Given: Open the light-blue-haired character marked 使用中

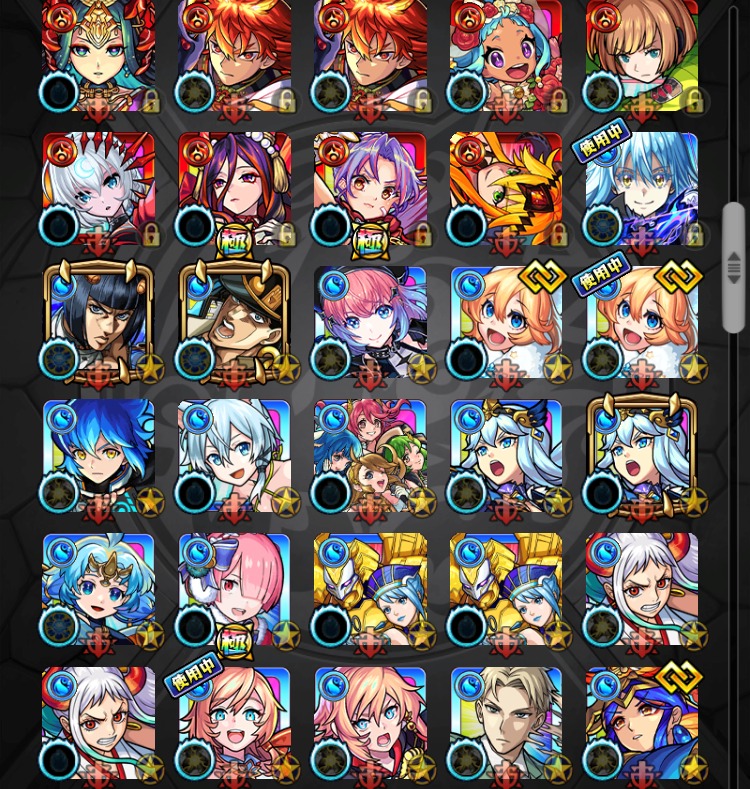Looking at the screenshot, I should point(642,190).
